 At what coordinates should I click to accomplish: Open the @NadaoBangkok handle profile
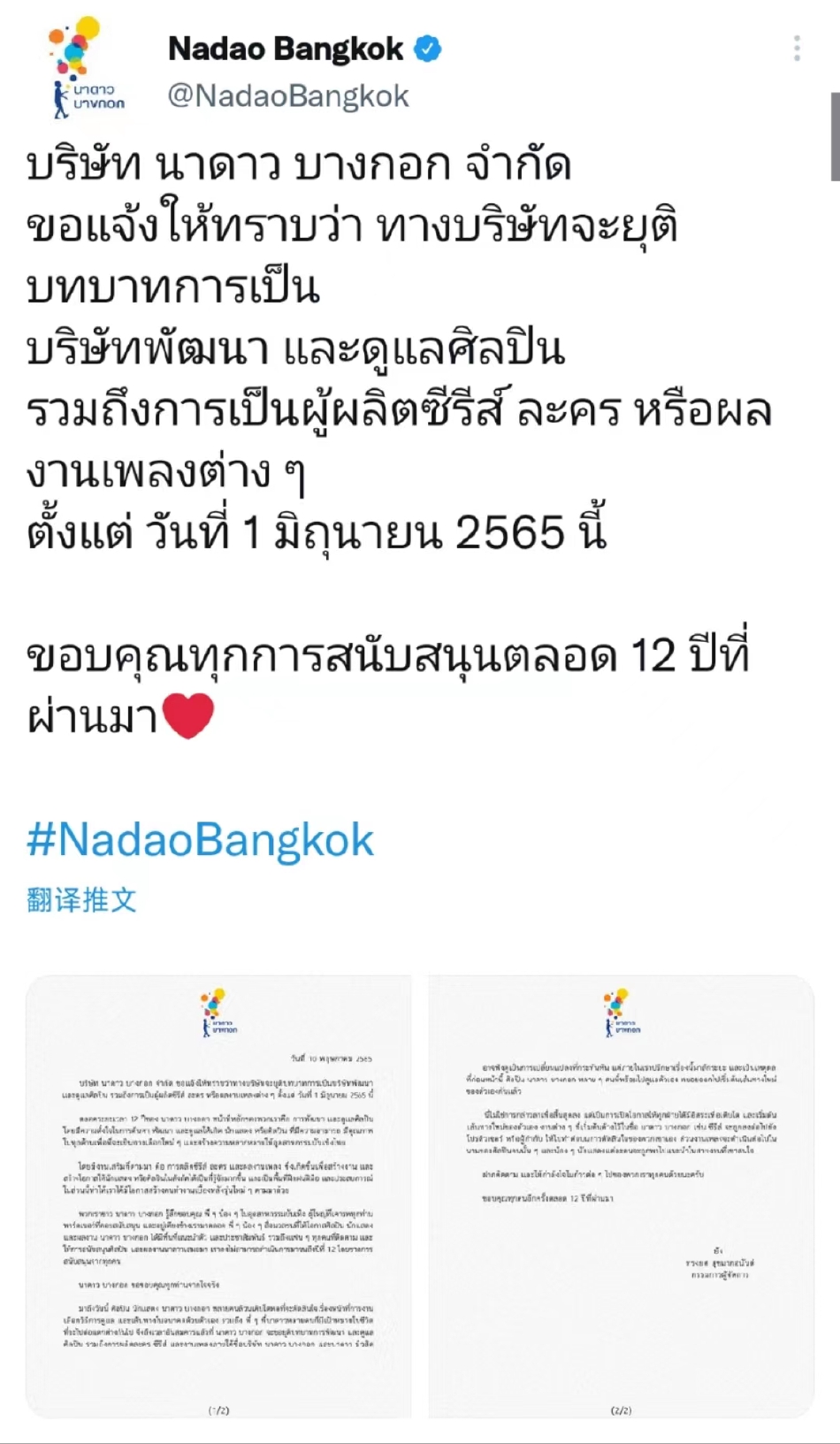288,96
